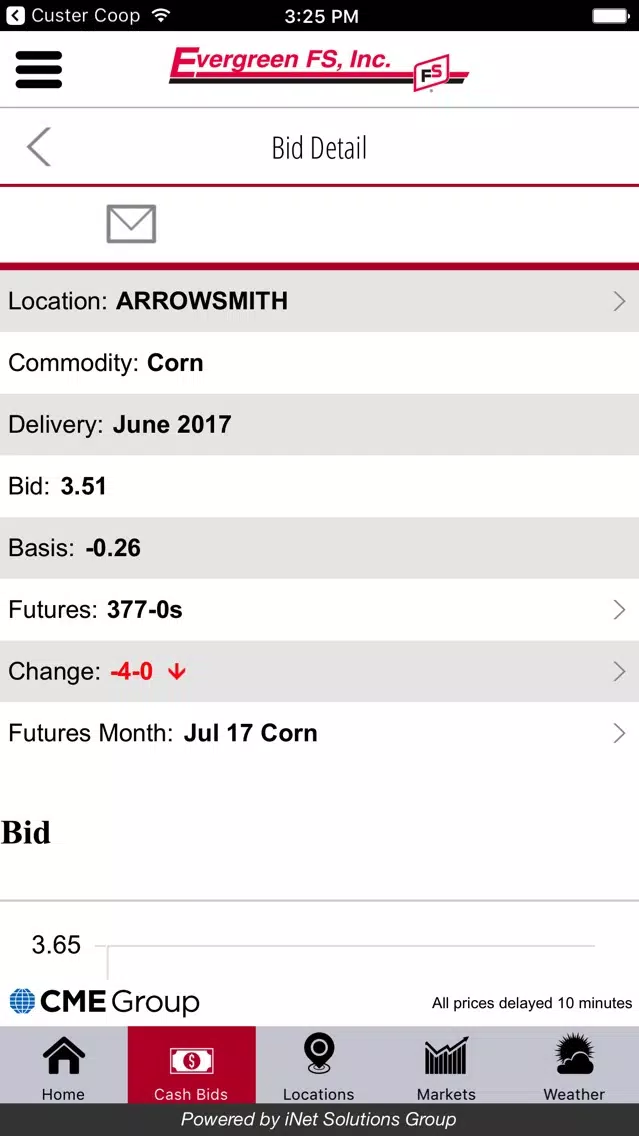Open the Futures 377-0s row
639x1136 pixels.
[x=319, y=610]
